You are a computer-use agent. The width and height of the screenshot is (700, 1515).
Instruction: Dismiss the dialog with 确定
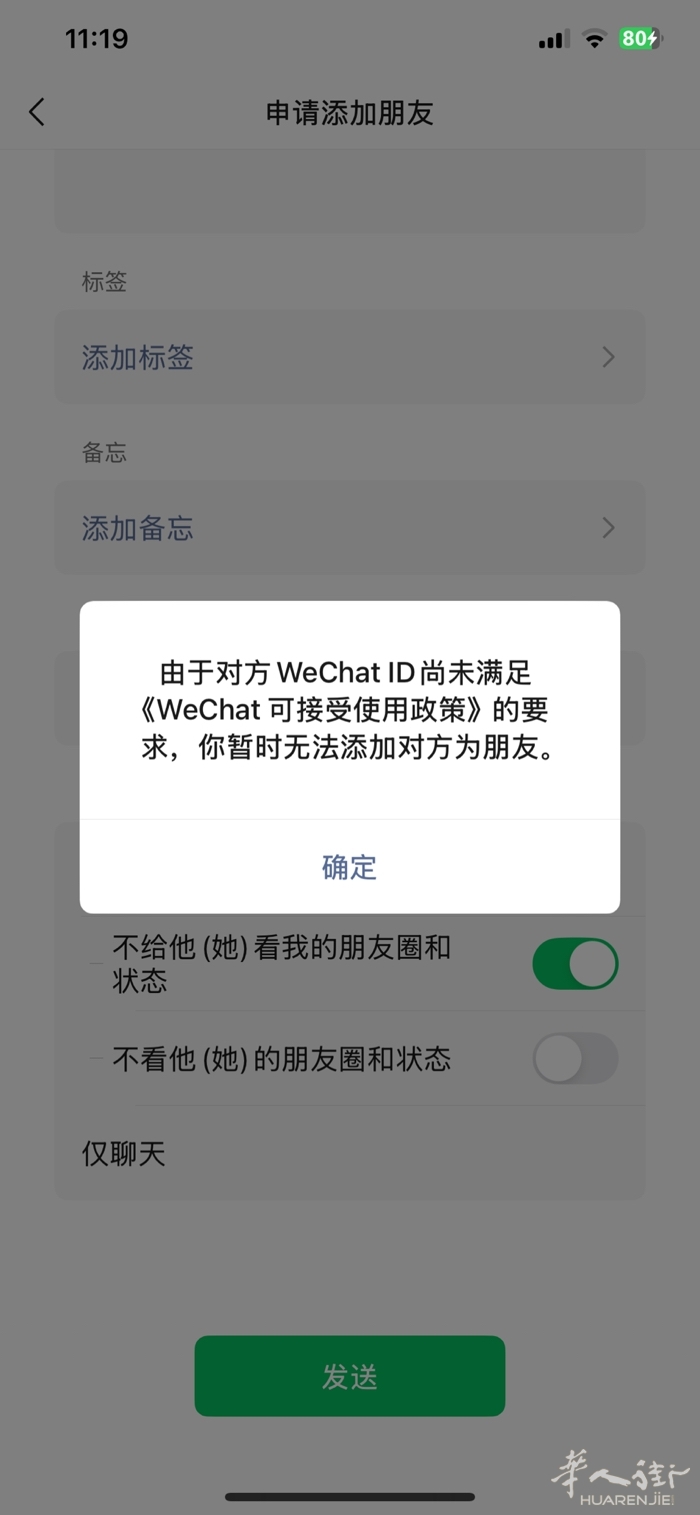coord(349,866)
